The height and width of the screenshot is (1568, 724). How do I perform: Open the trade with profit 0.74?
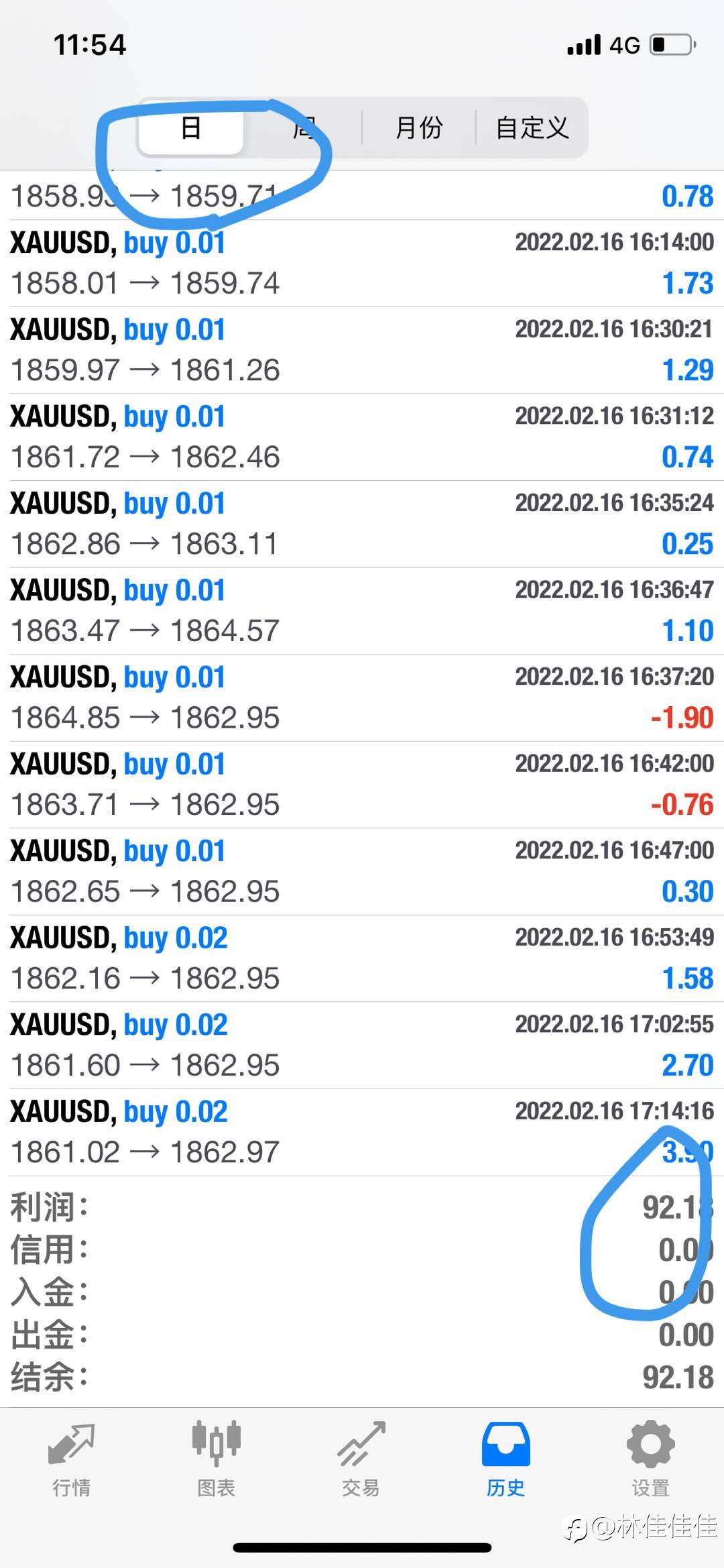362,437
